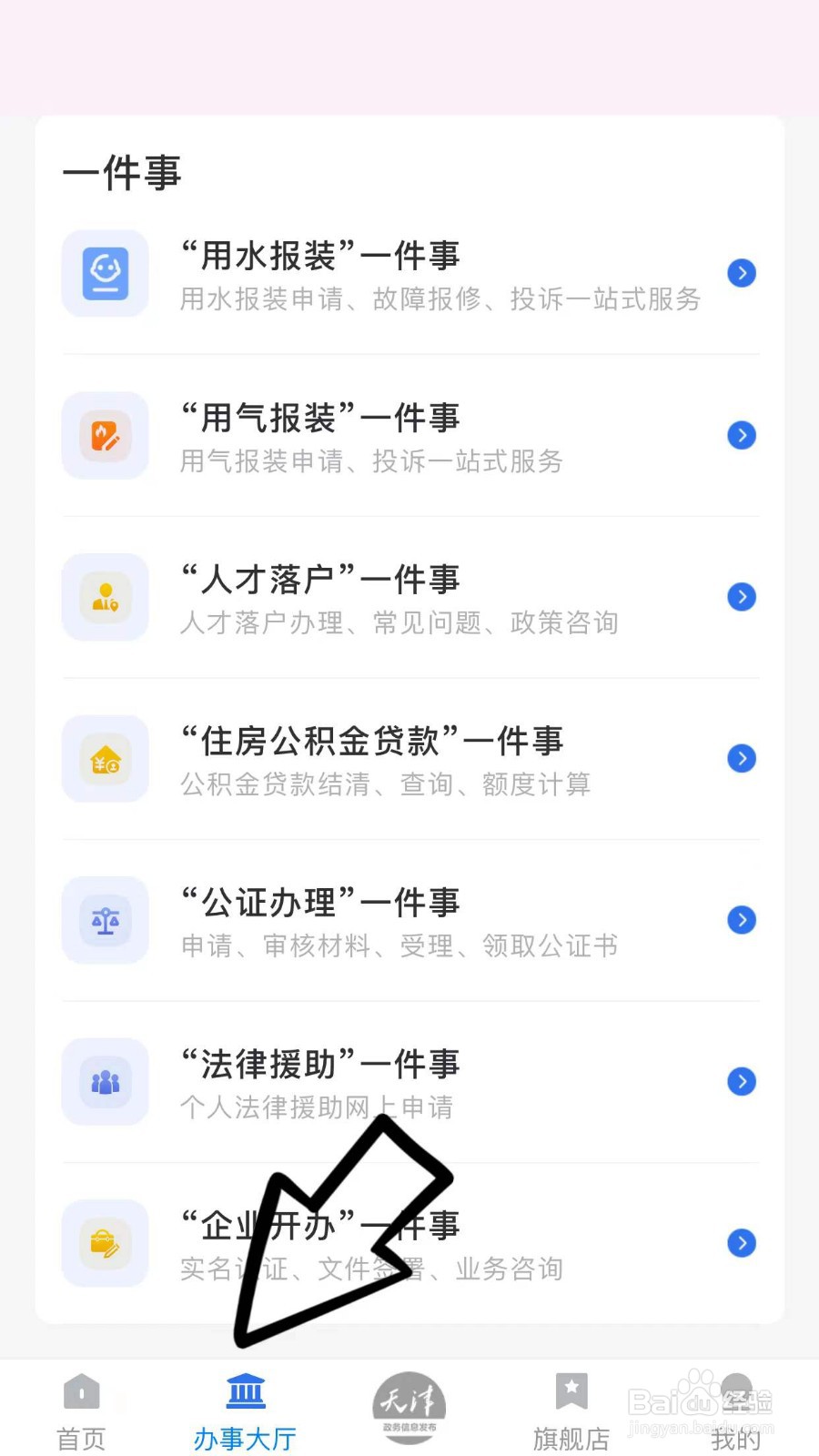This screenshot has height=1456, width=819.
Task: Select the 办事大厅 tab
Action: [x=246, y=1411]
